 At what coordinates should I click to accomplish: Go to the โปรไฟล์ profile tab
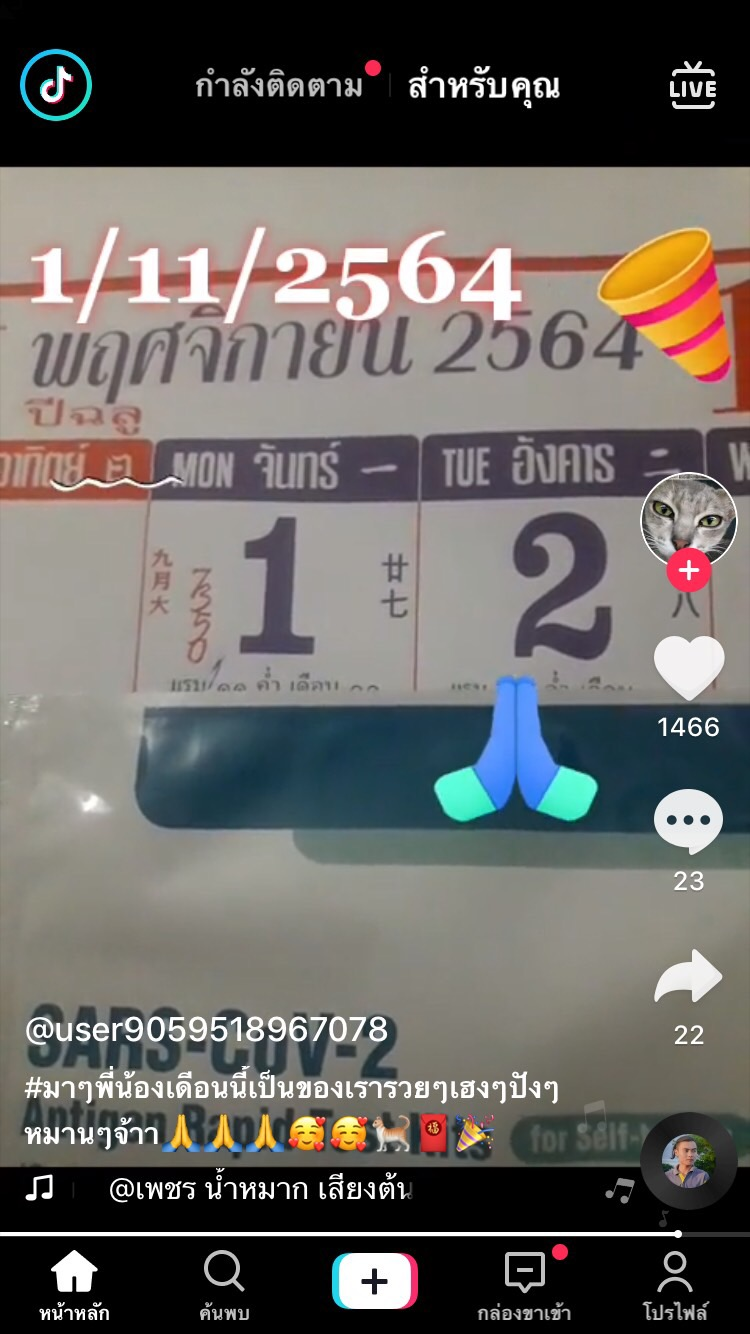coord(674,1285)
